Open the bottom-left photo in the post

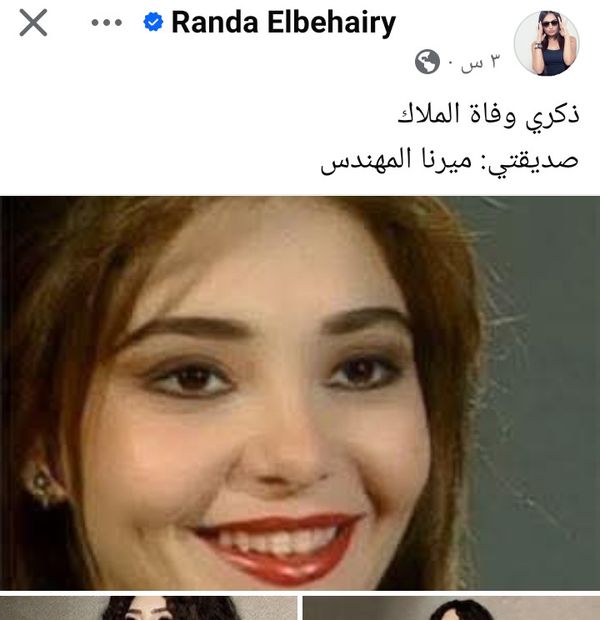click(x=148, y=608)
